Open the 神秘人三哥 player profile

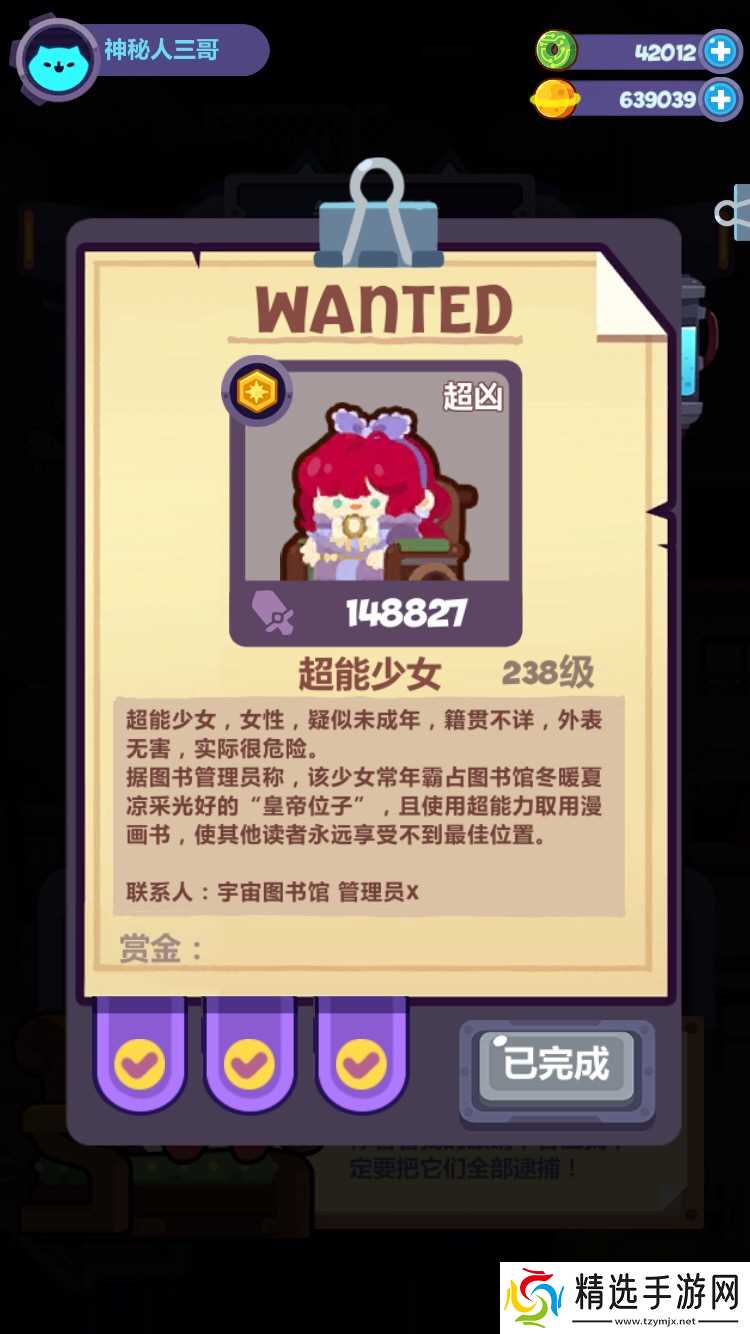point(58,58)
